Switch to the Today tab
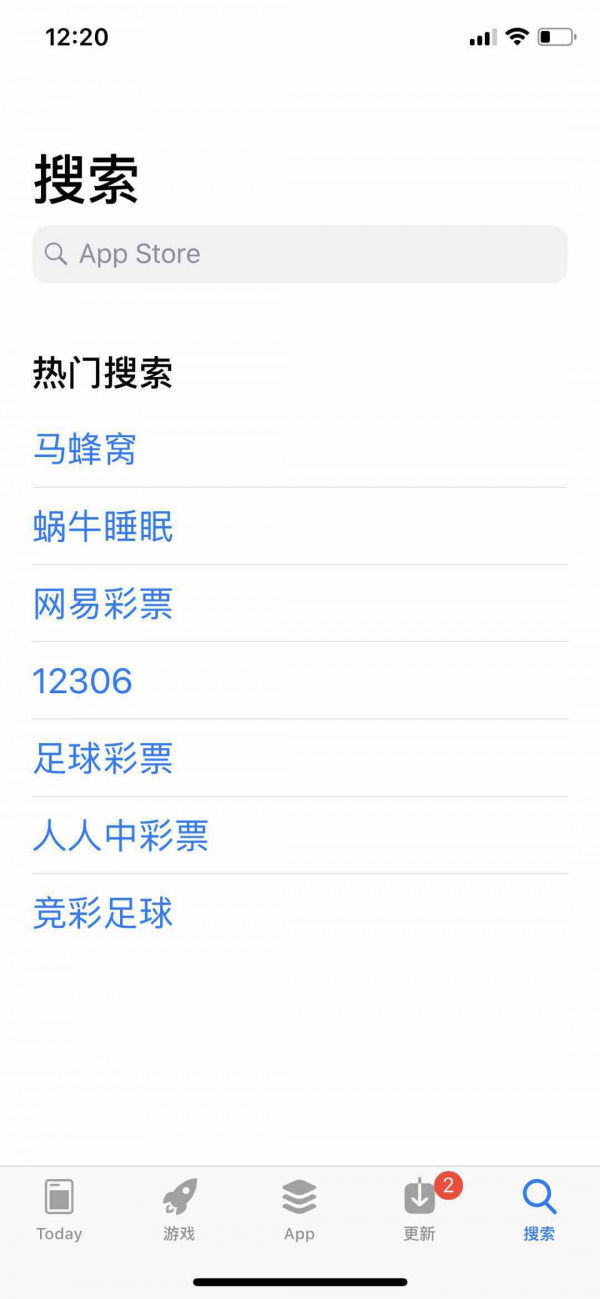The height and width of the screenshot is (1299, 600). 59,1209
